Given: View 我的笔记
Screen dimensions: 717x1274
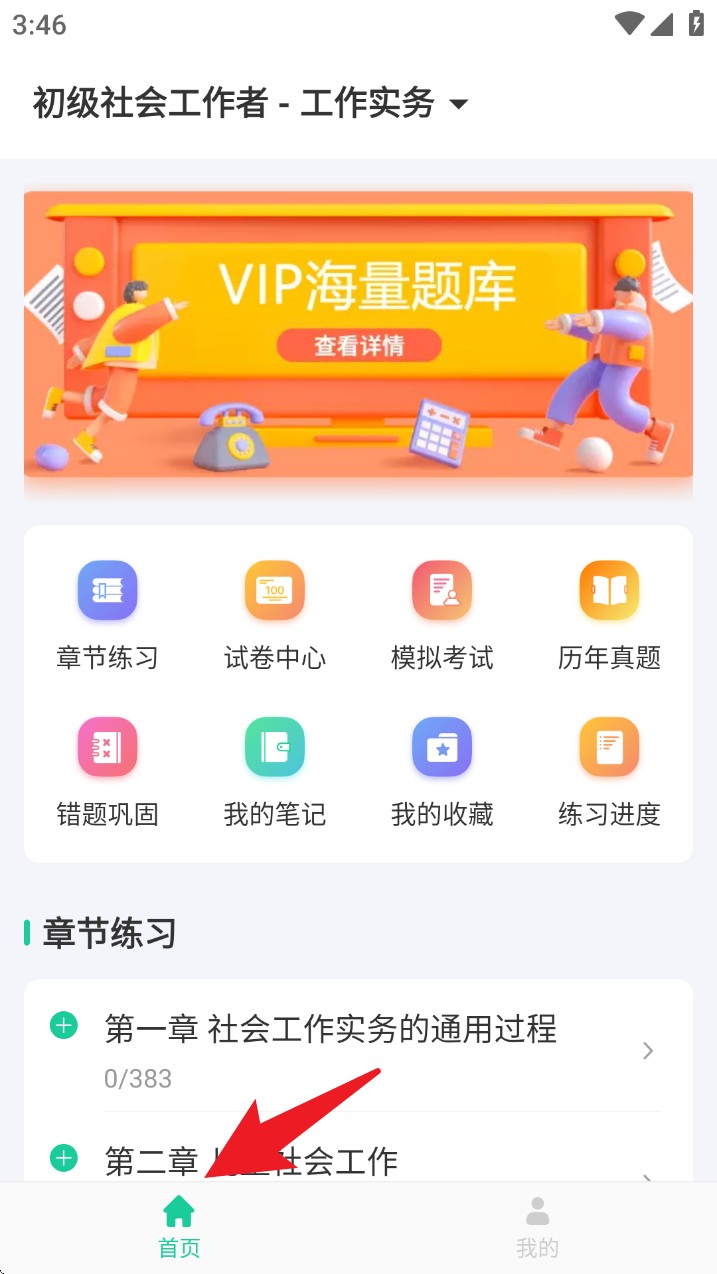Looking at the screenshot, I should coord(274,770).
